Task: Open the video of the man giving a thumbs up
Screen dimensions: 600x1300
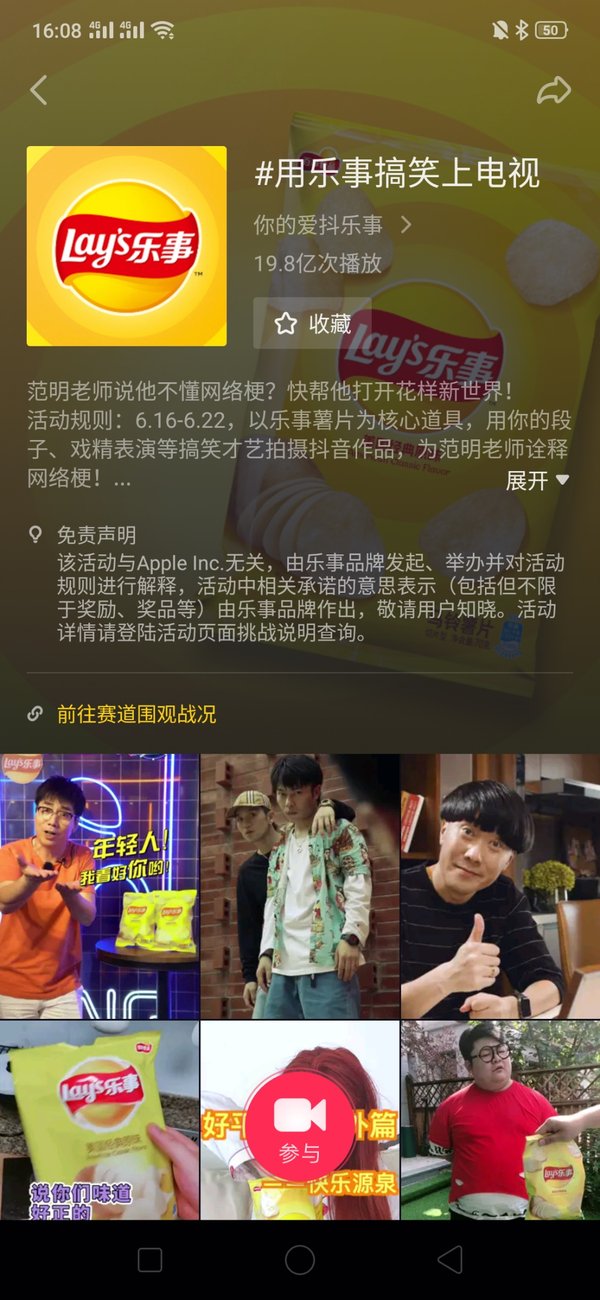Action: [499, 886]
